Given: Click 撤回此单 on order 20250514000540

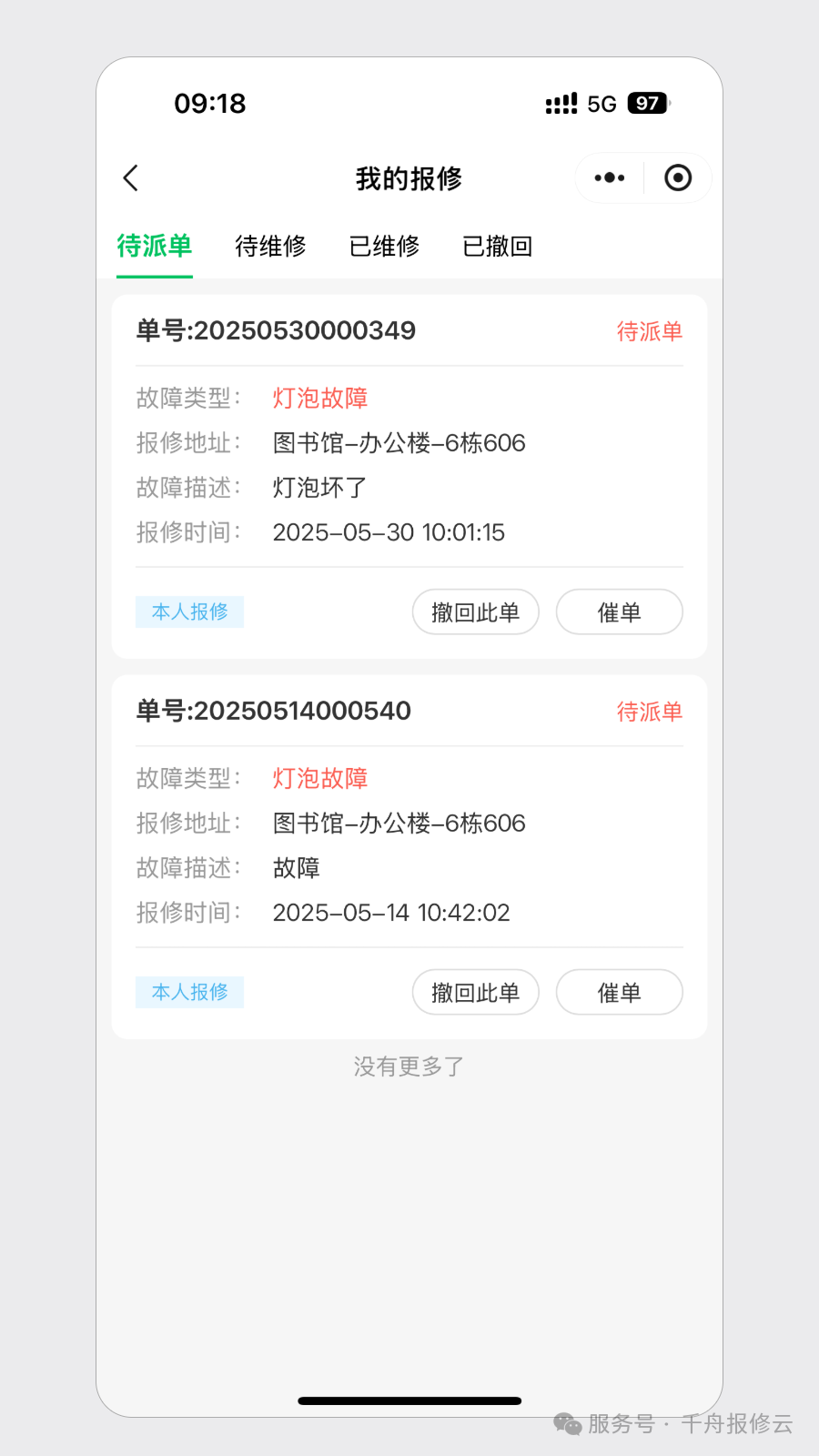Looking at the screenshot, I should click(475, 992).
